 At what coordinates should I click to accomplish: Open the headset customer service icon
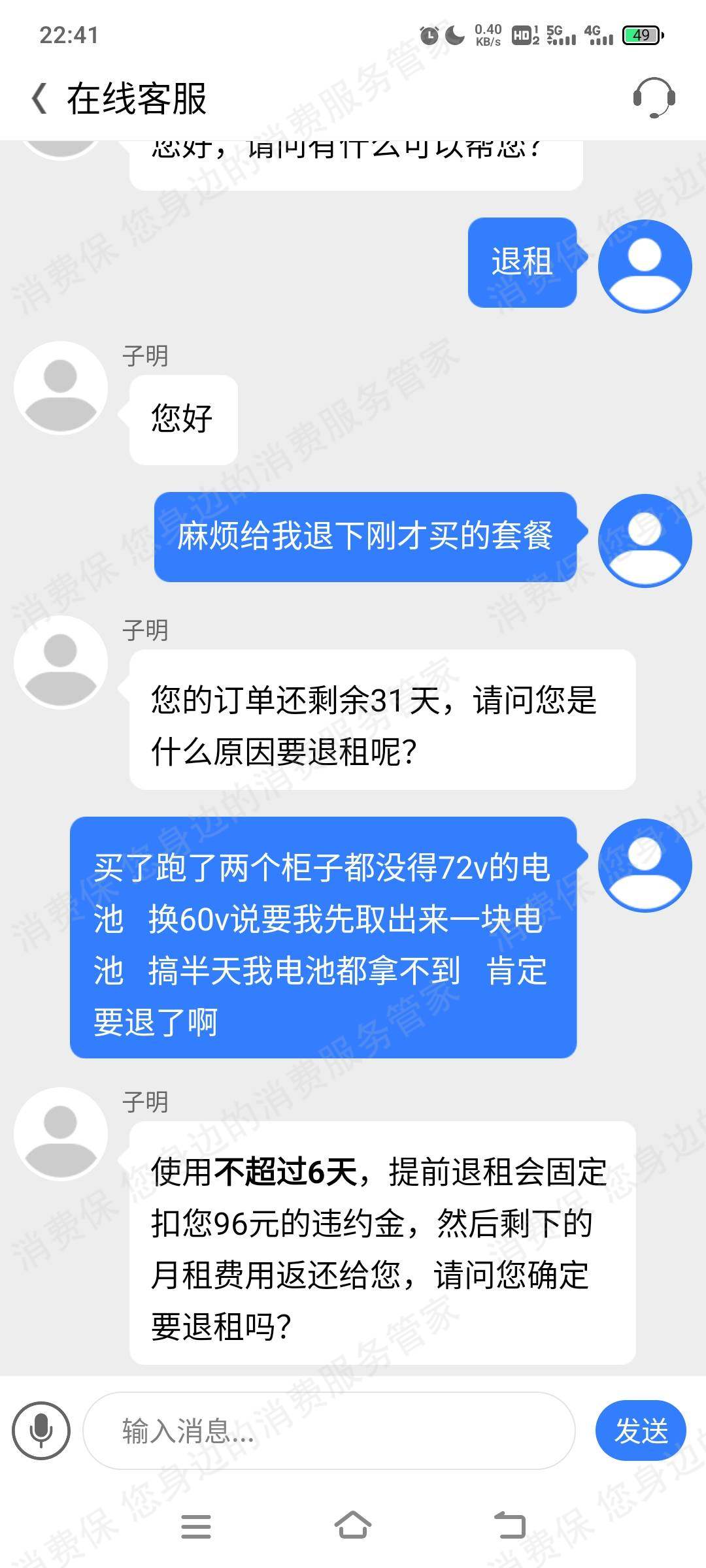[654, 98]
